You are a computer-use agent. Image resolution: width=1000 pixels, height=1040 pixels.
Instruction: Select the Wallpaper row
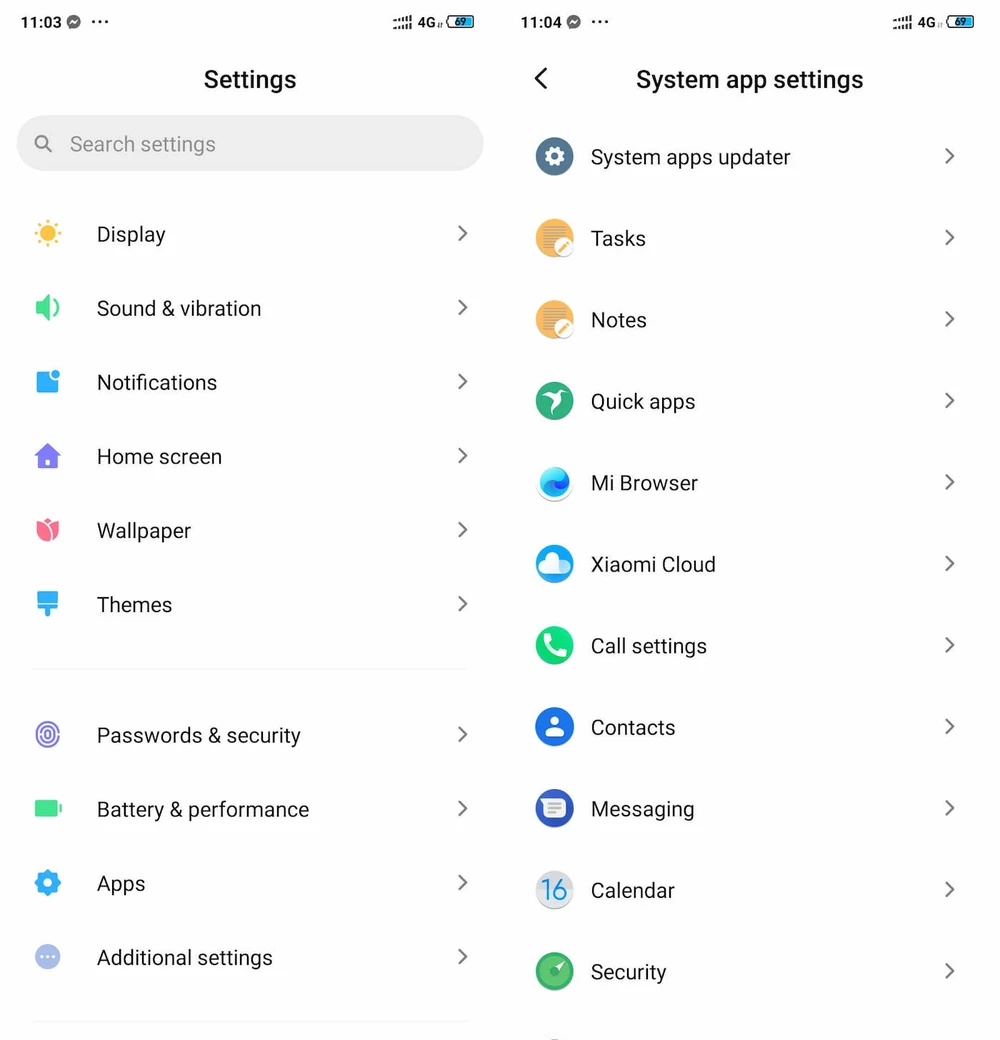pyautogui.click(x=250, y=530)
